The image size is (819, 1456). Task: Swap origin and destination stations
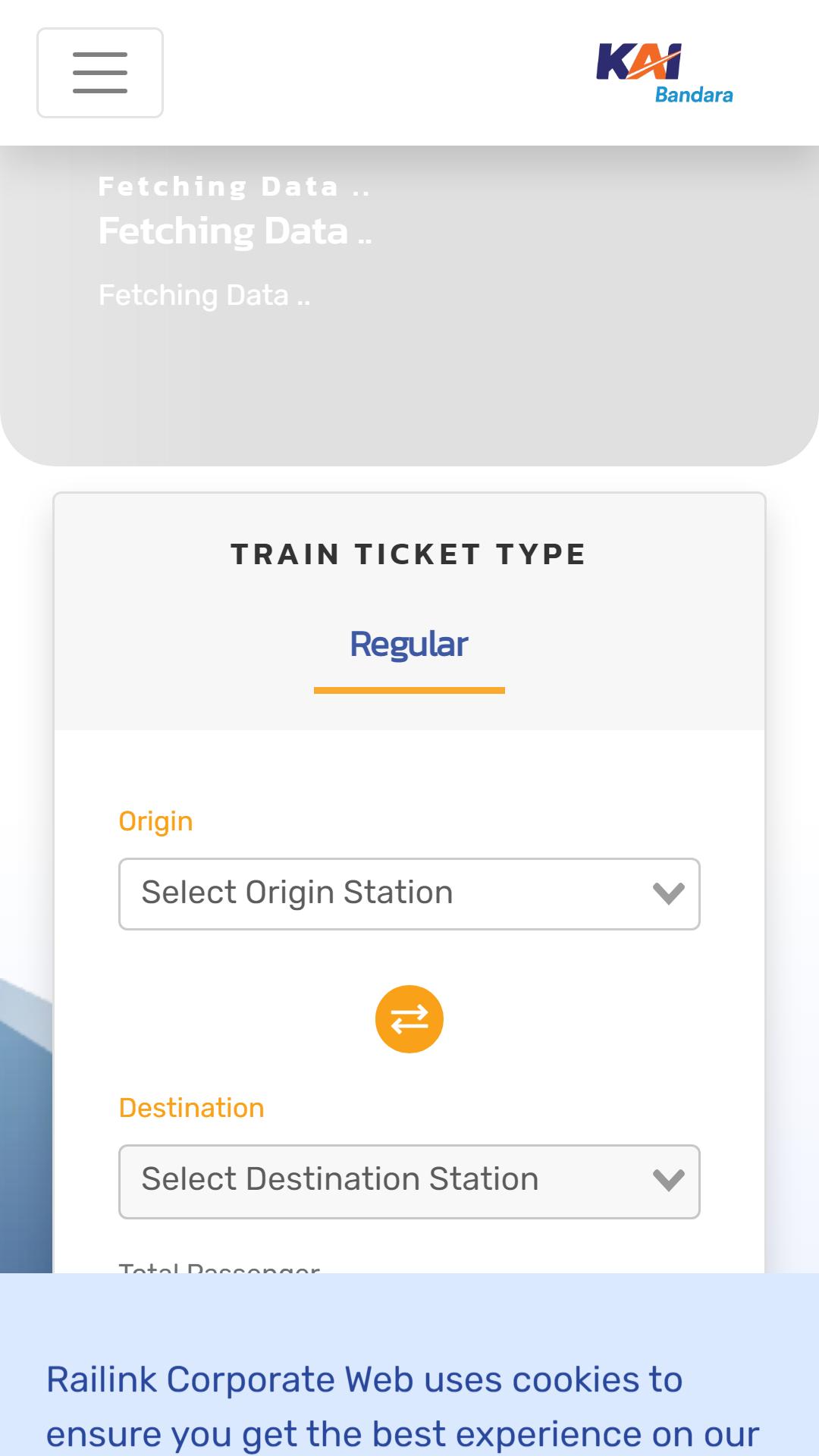409,1019
